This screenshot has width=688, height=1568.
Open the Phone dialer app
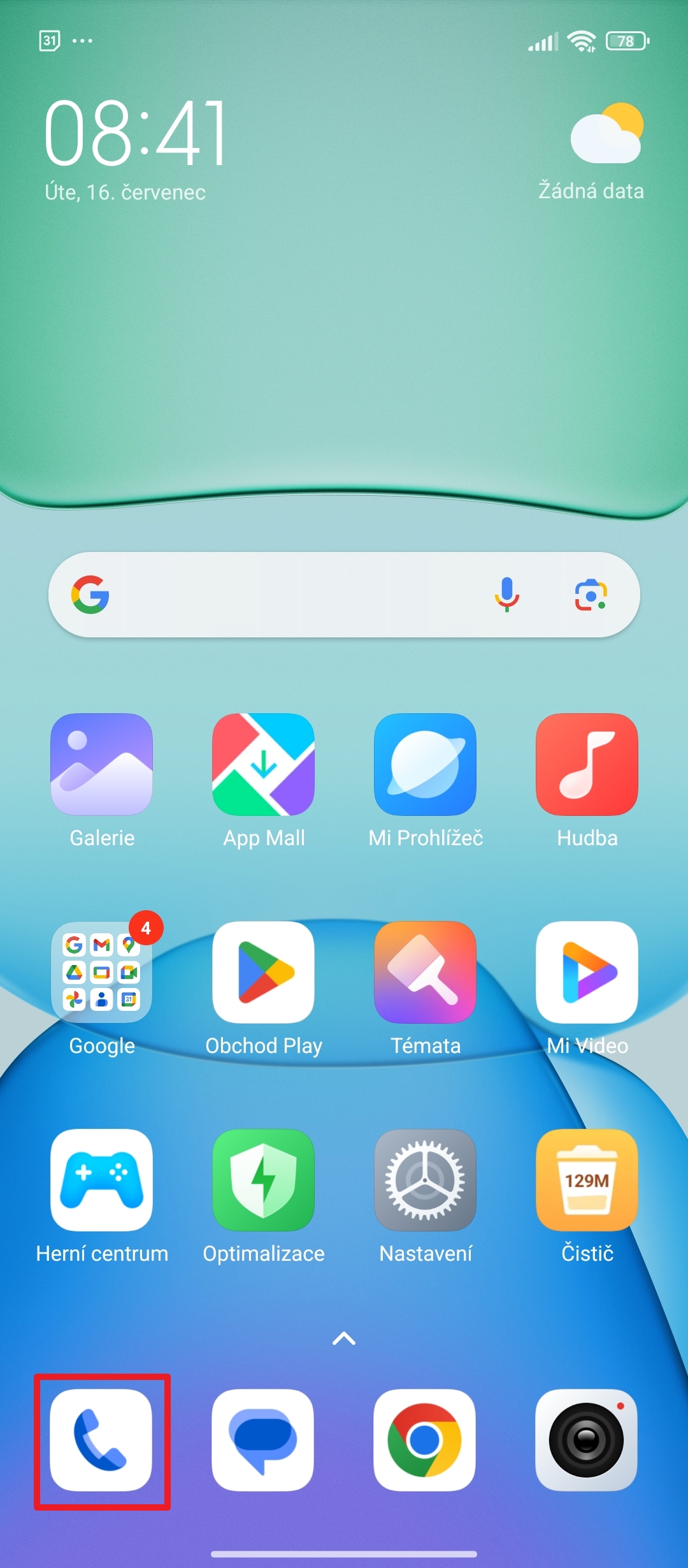(101, 1440)
